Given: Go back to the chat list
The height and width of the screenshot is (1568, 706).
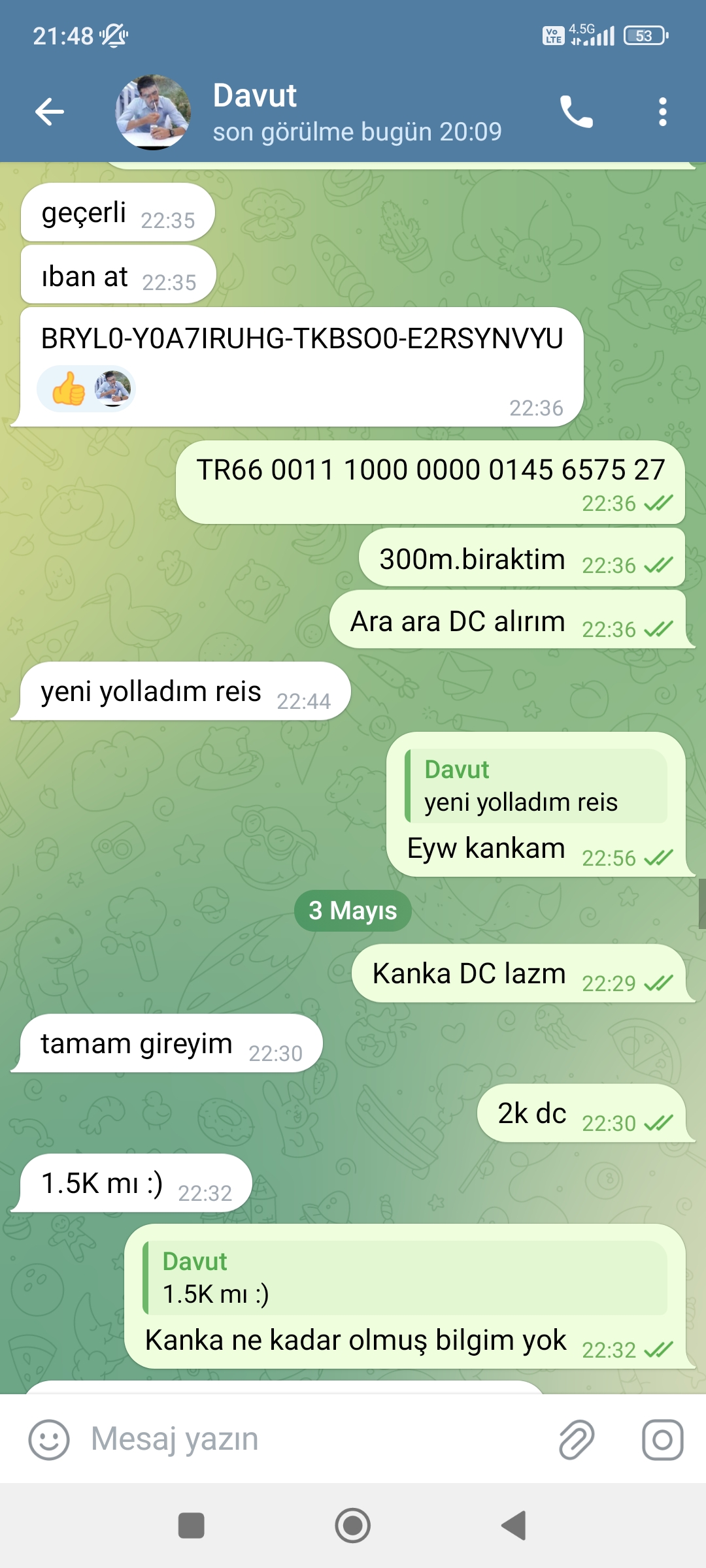Looking at the screenshot, I should pyautogui.click(x=50, y=112).
